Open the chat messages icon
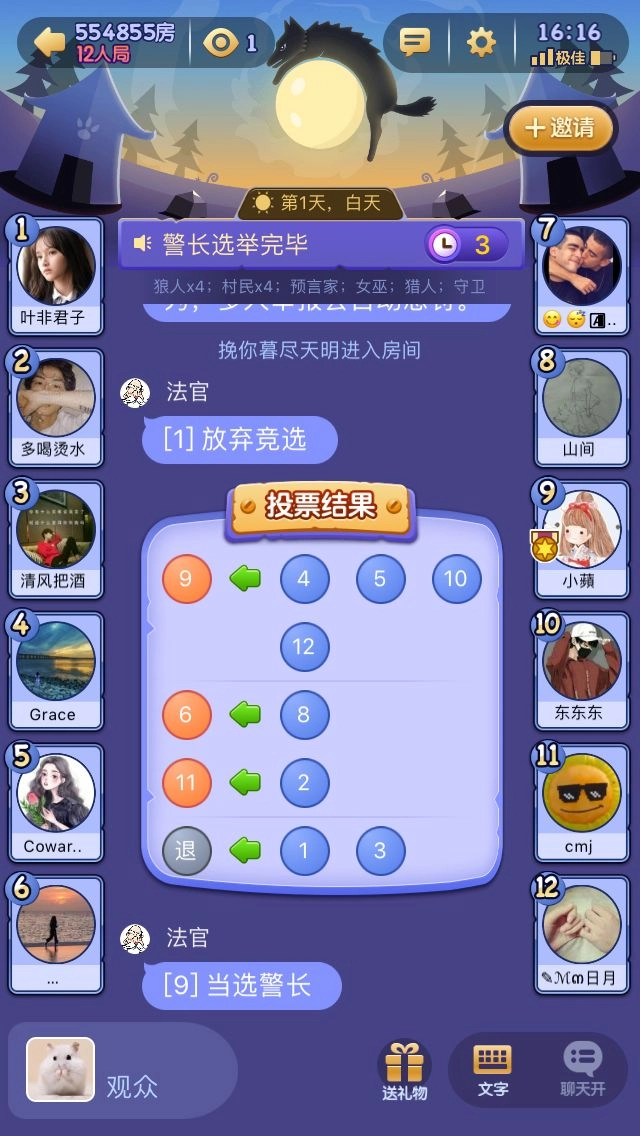Image resolution: width=640 pixels, height=1136 pixels. point(415,41)
